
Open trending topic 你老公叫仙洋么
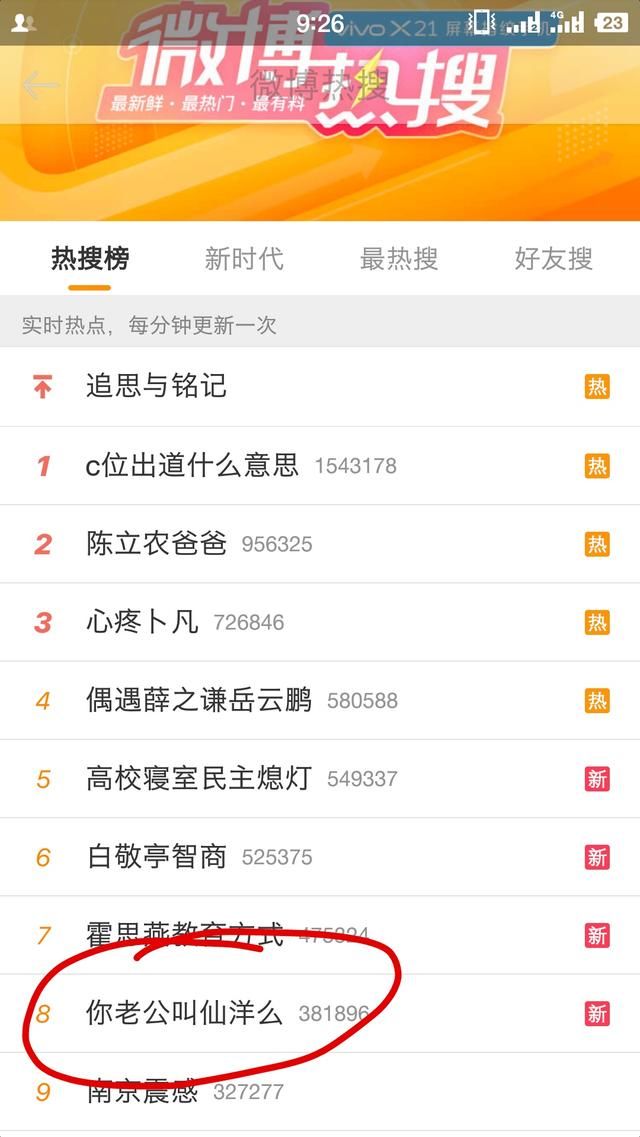coord(185,1013)
